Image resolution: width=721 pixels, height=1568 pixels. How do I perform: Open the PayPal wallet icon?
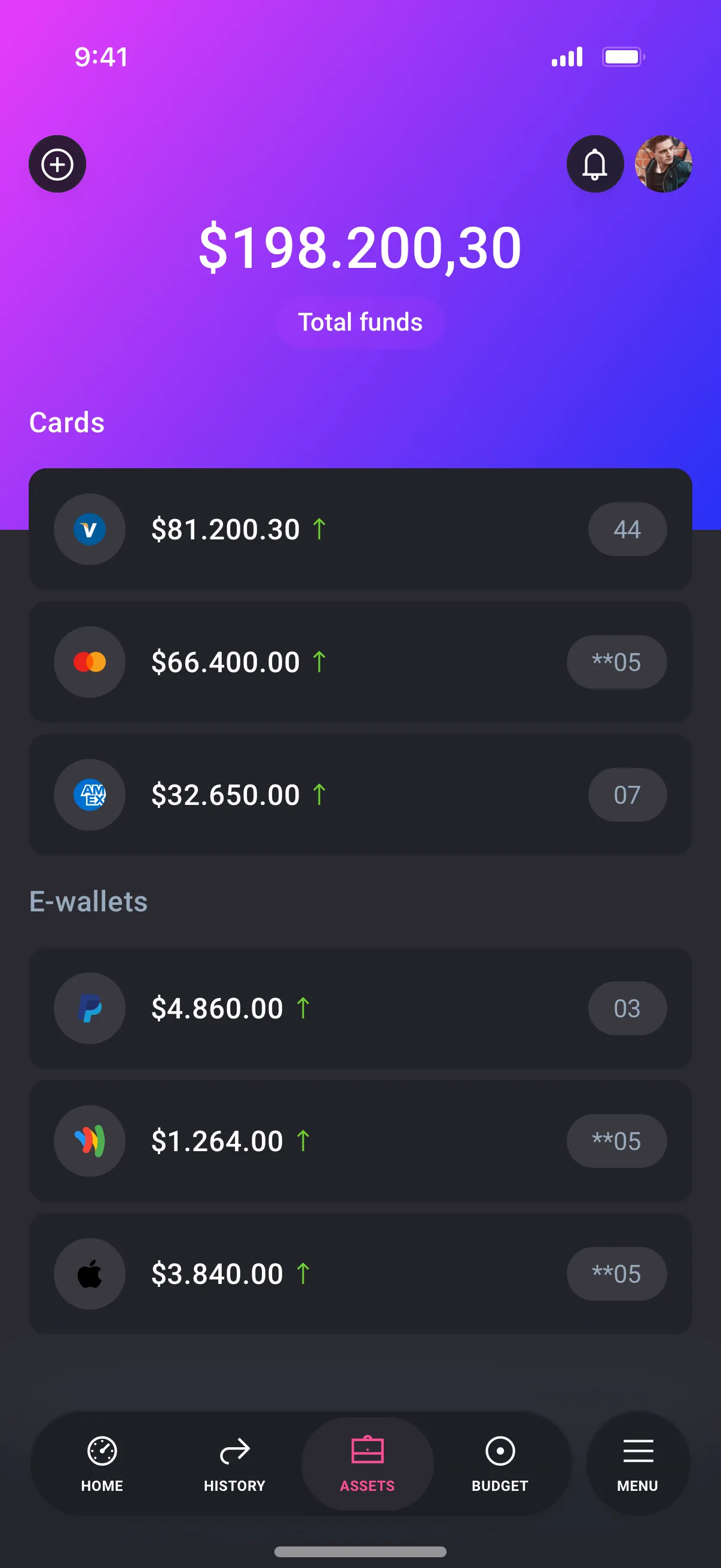(x=89, y=1008)
